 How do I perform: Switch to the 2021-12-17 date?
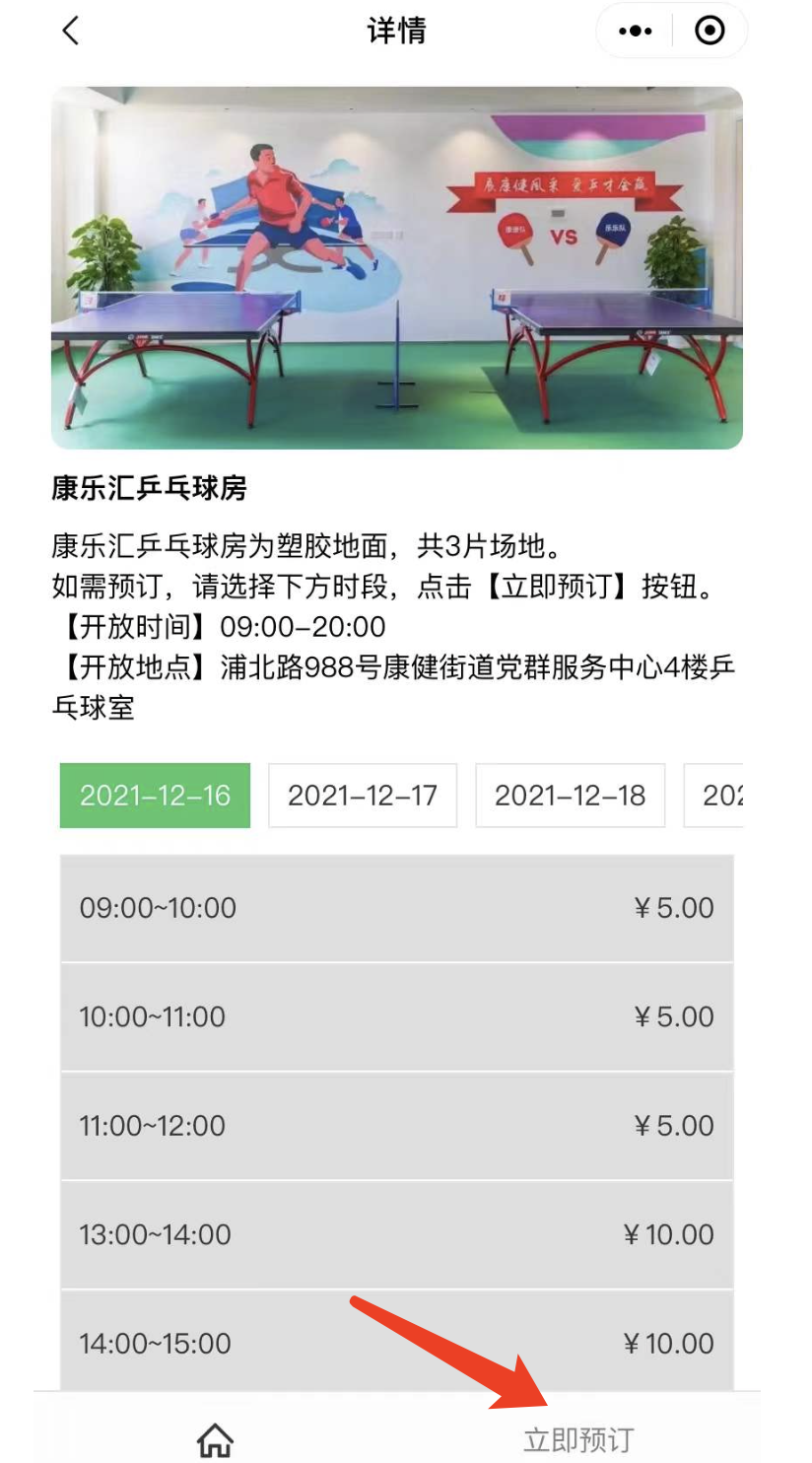coord(362,796)
